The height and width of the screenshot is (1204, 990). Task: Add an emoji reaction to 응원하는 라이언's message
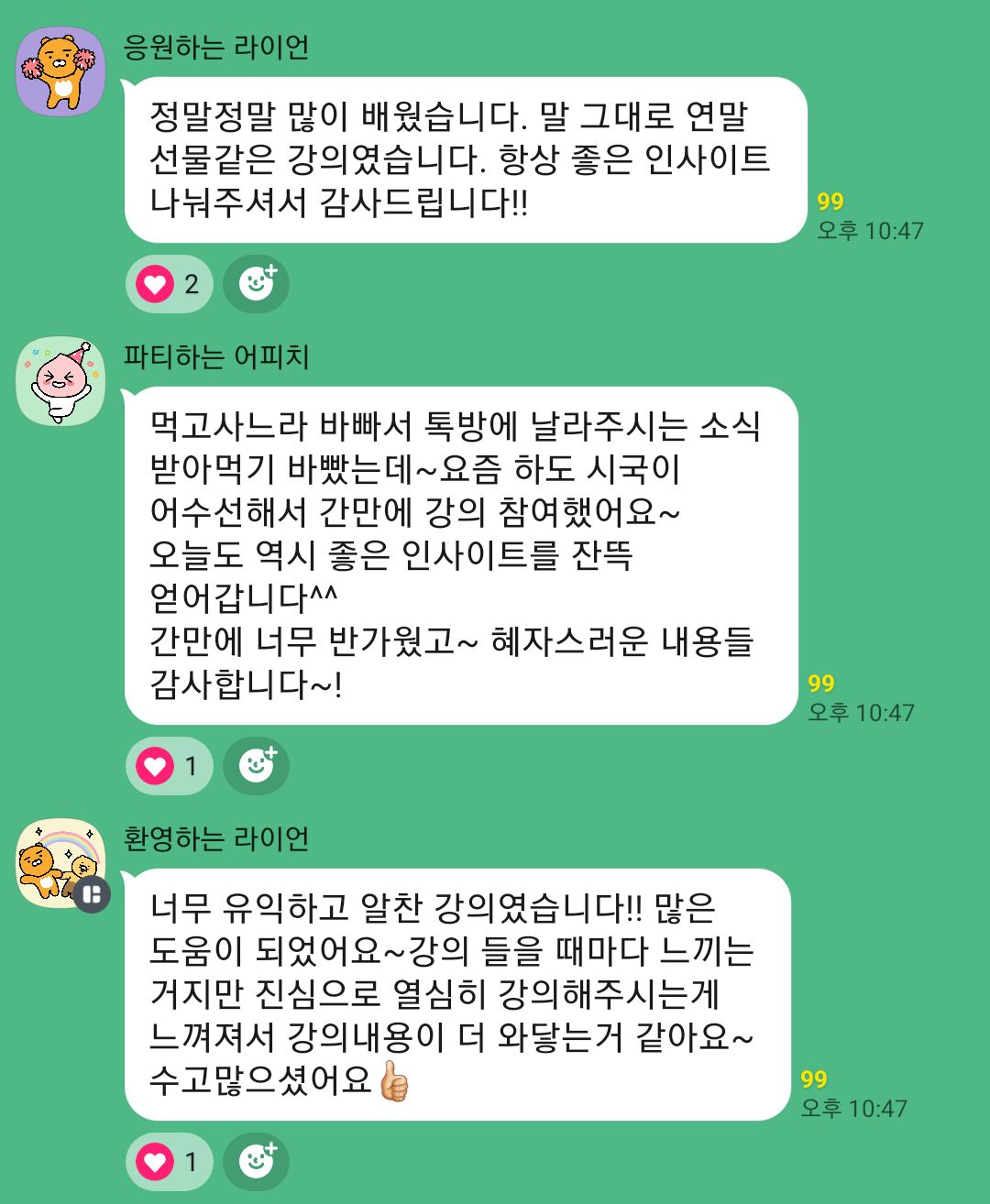[x=257, y=284]
